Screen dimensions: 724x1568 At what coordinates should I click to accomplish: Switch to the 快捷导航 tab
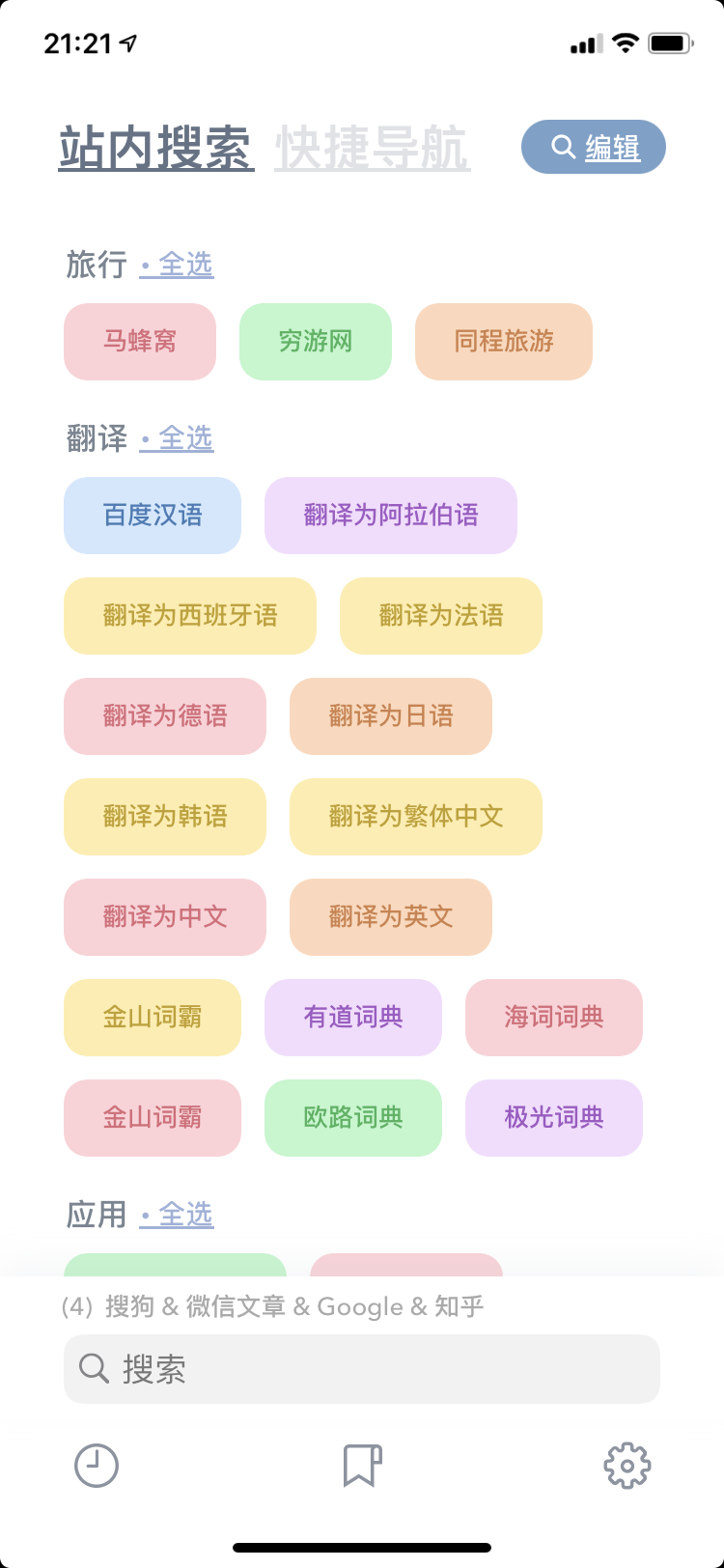(x=373, y=149)
